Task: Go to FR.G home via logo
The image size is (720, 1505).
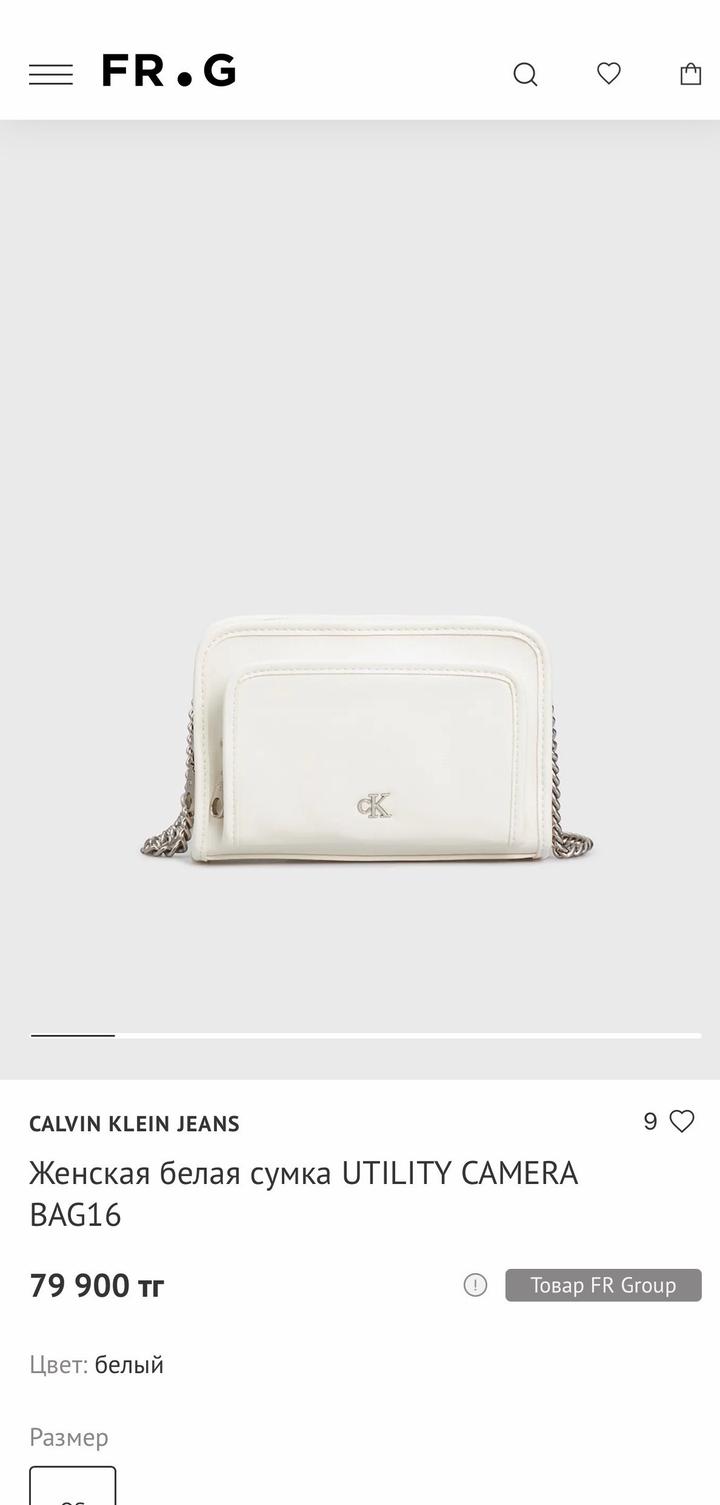Action: click(x=169, y=72)
